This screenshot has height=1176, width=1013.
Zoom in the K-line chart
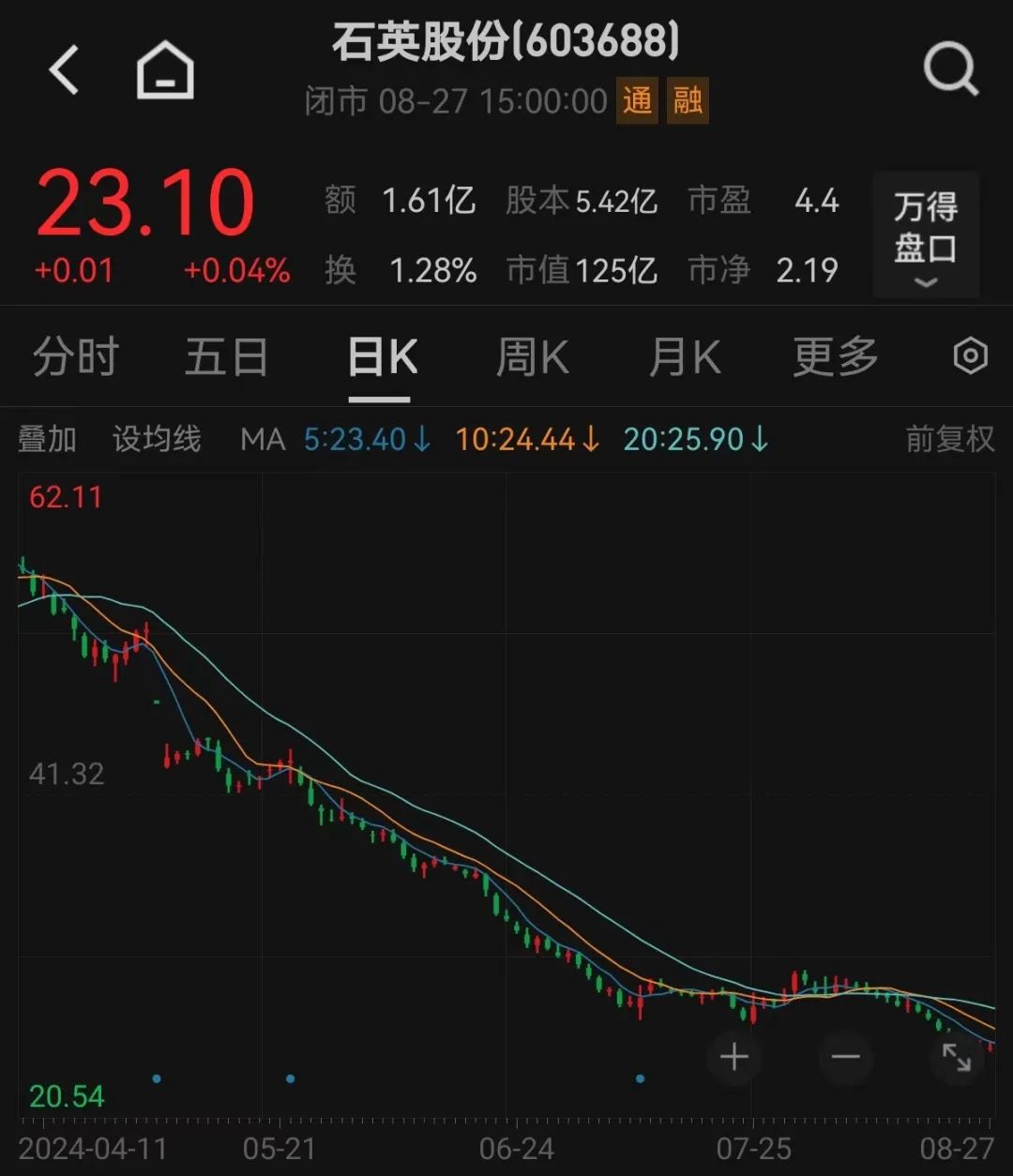tap(734, 1058)
